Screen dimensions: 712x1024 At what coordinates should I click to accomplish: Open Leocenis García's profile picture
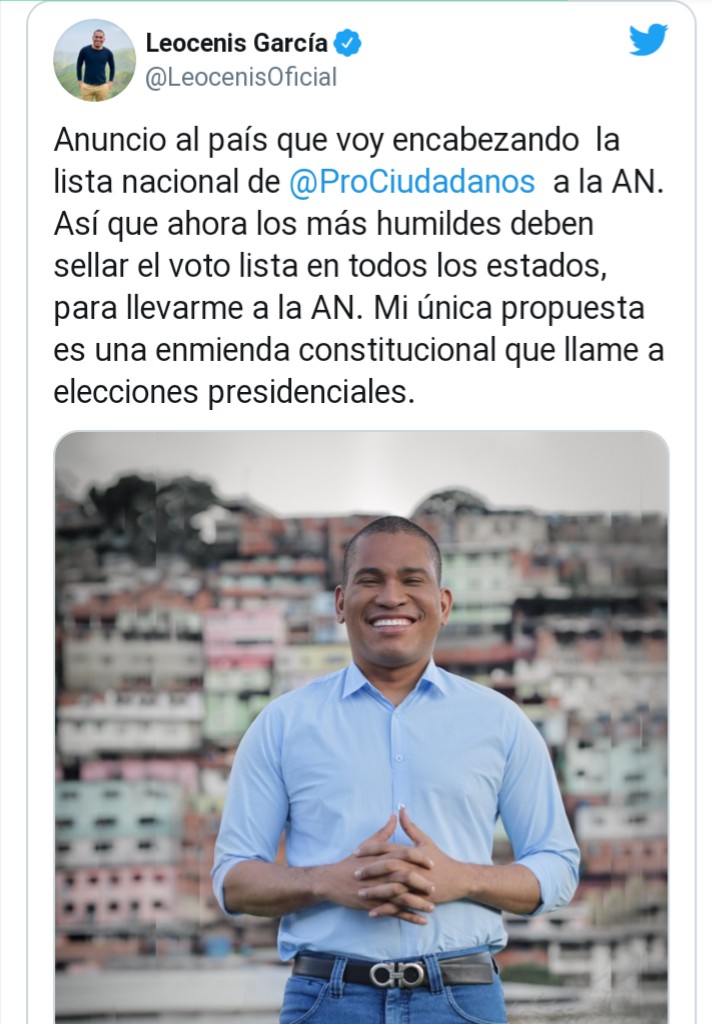[x=94, y=60]
